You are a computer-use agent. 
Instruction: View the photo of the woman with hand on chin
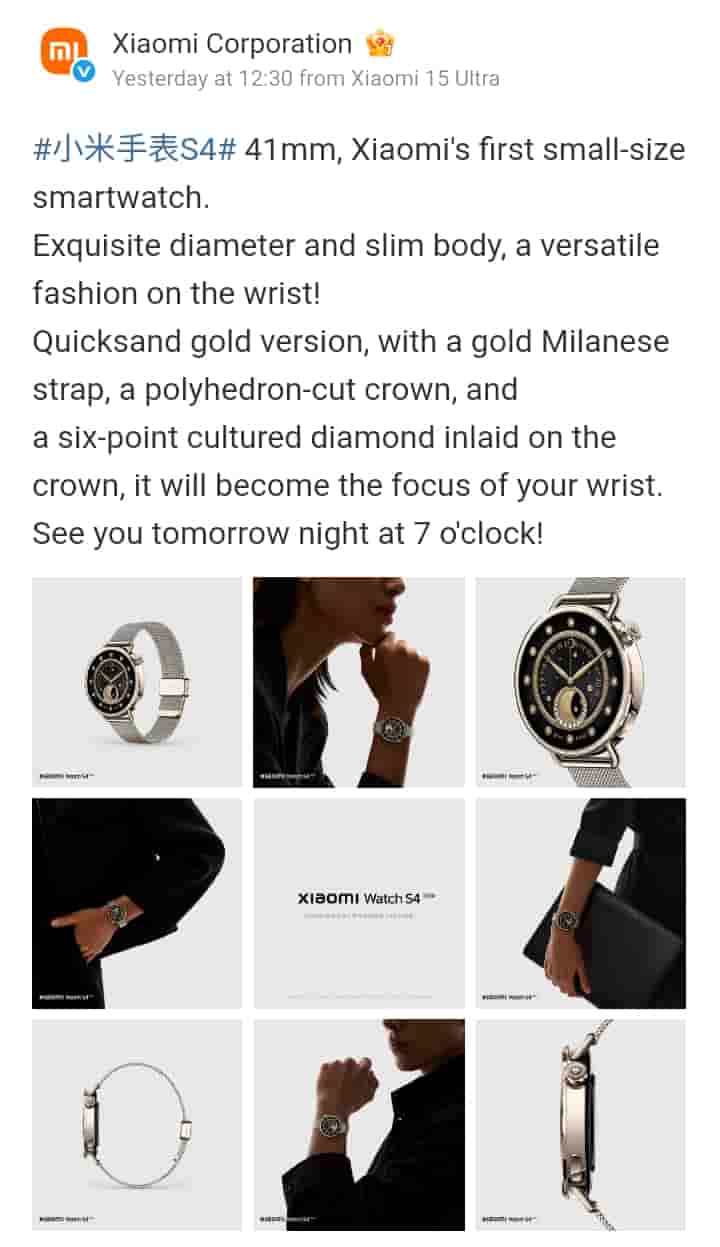359,682
